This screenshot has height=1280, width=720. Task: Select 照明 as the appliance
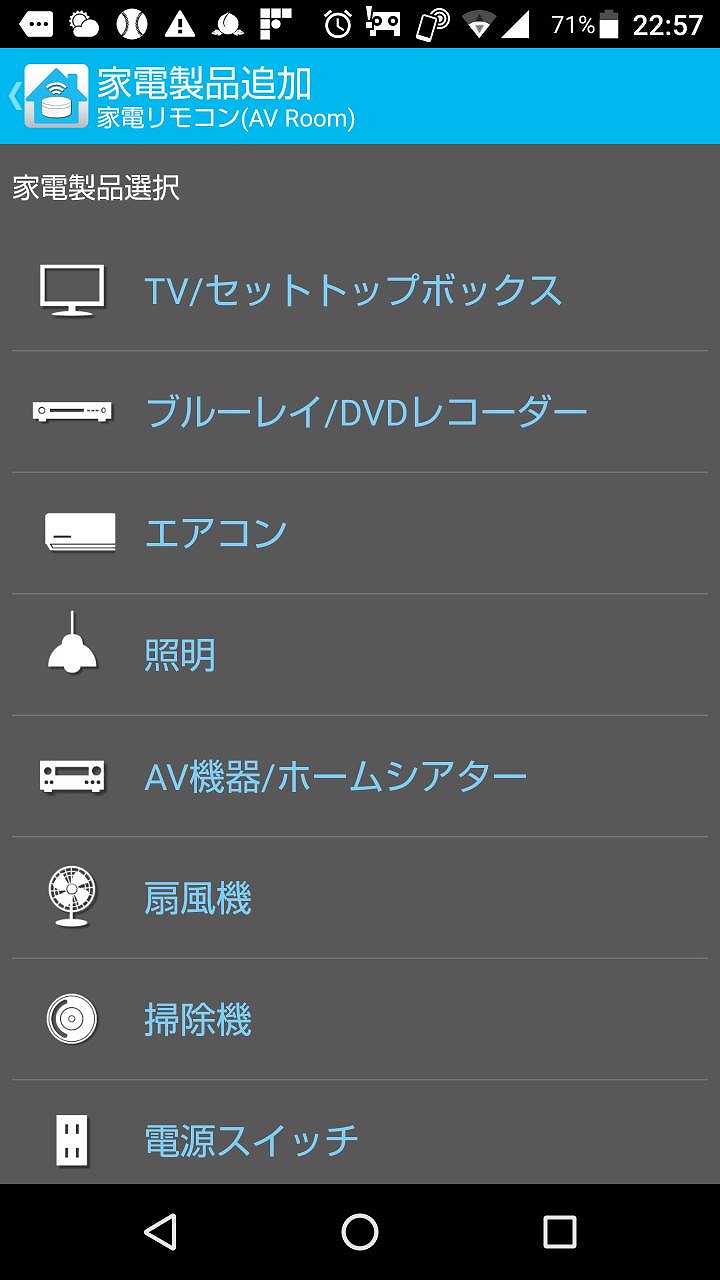point(180,655)
